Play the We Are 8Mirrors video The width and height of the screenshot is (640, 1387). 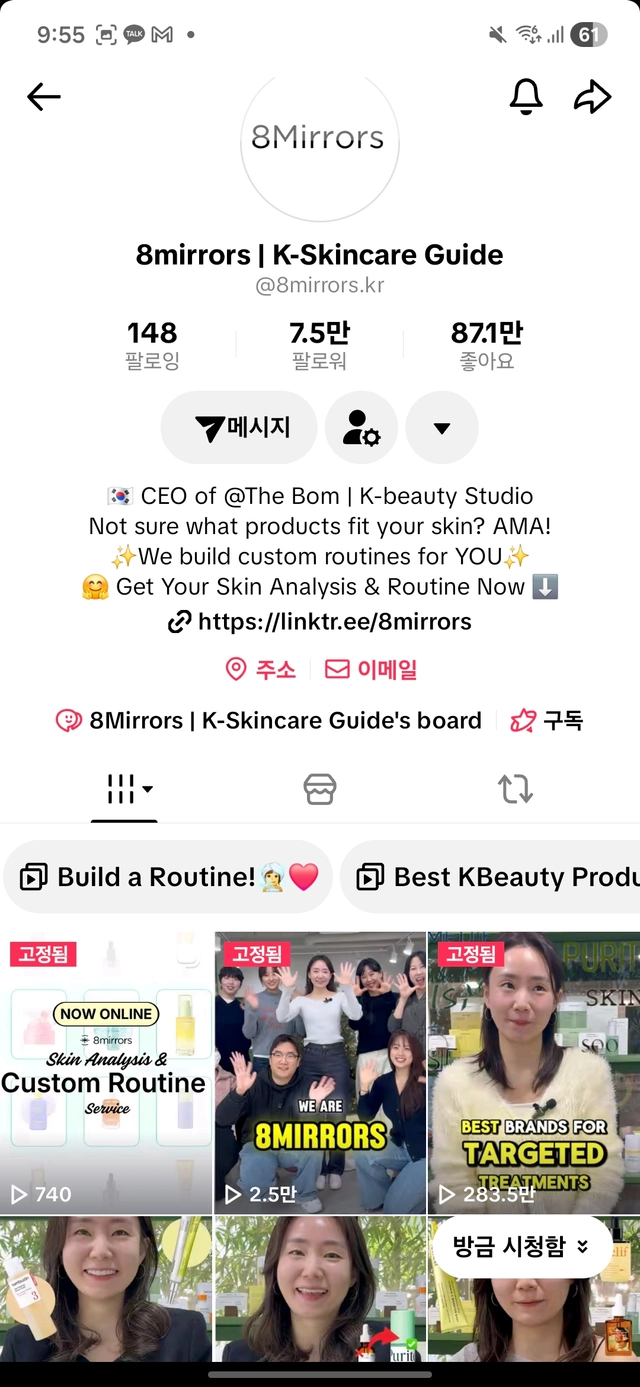click(x=320, y=1072)
